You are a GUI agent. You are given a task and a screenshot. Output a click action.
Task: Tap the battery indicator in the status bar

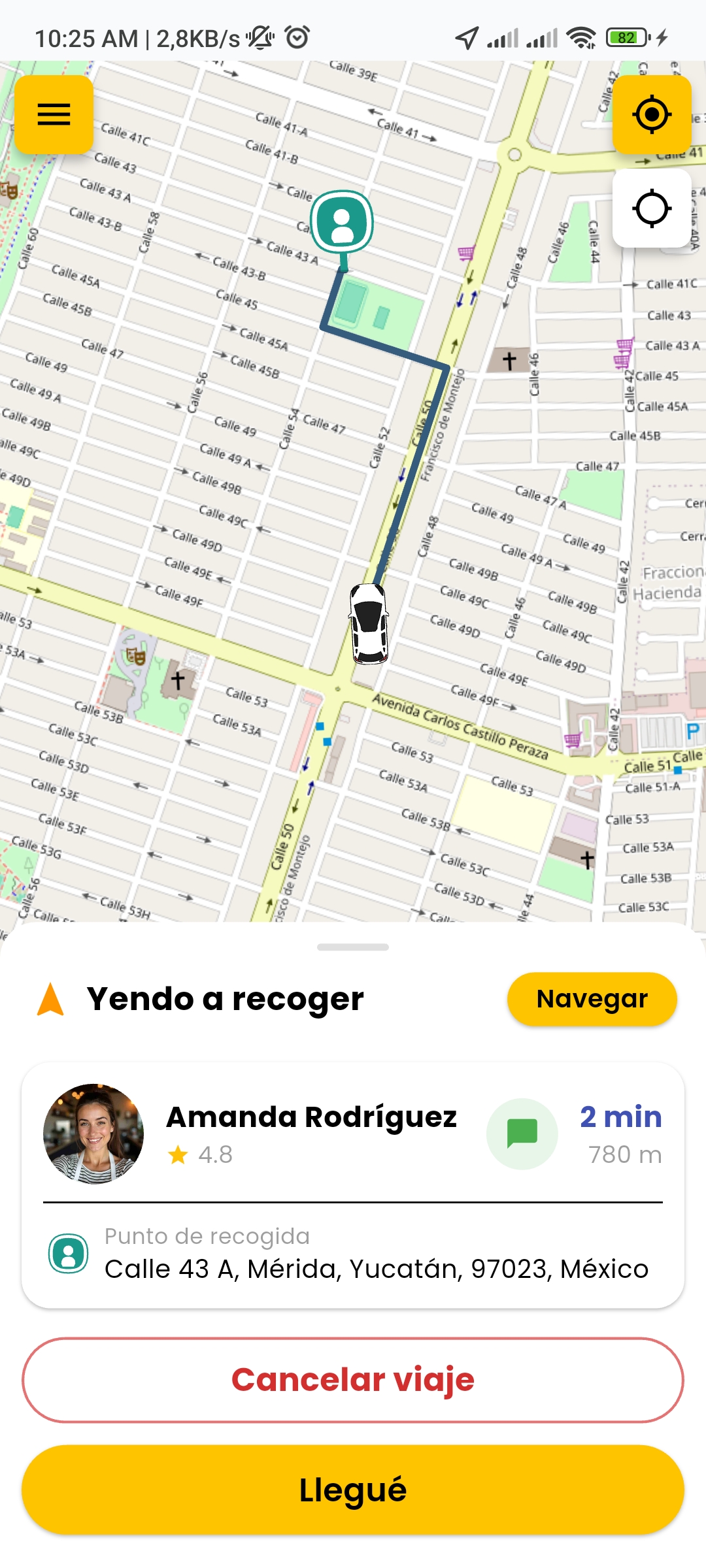point(624,37)
